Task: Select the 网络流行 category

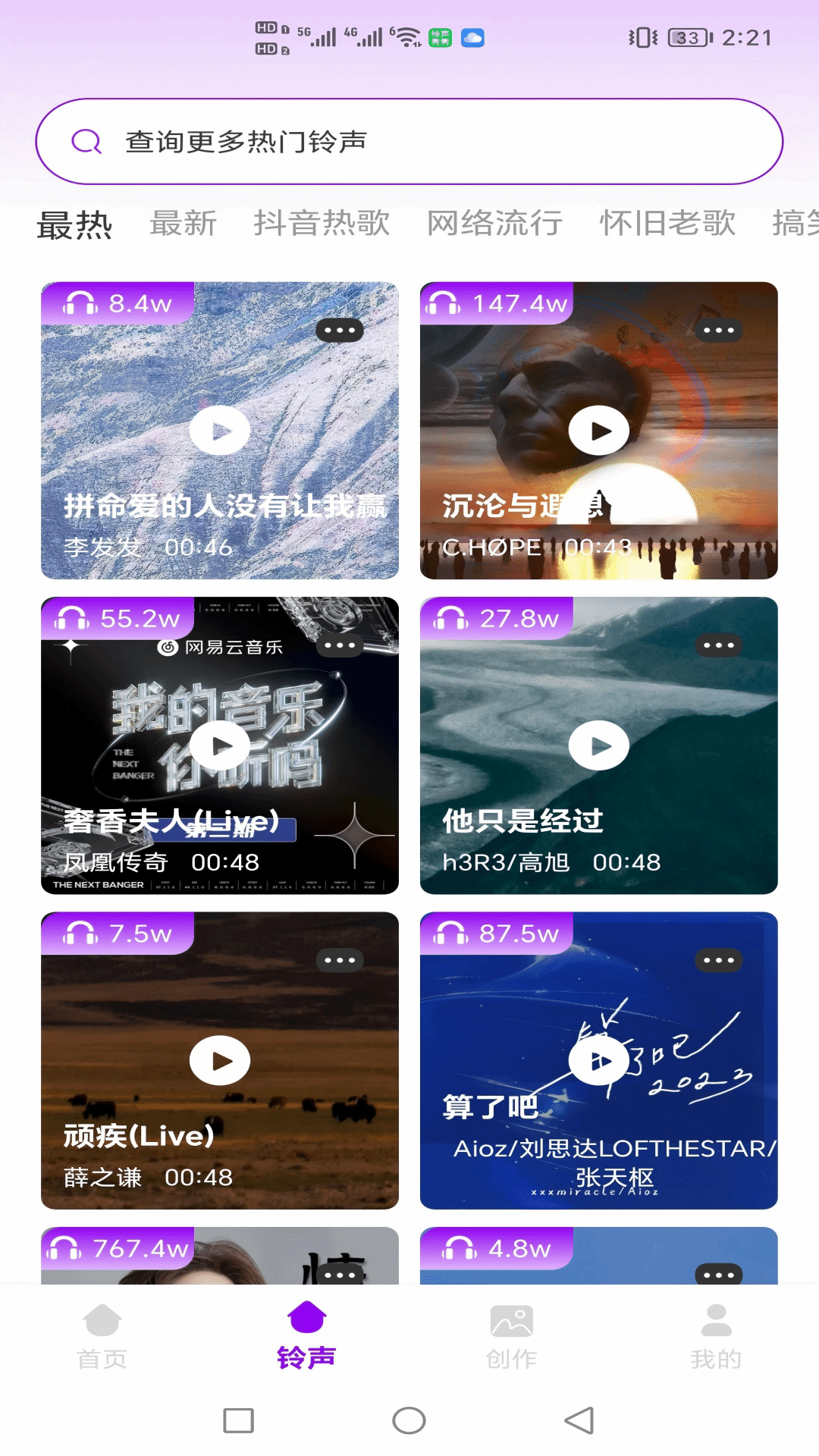Action: [494, 223]
